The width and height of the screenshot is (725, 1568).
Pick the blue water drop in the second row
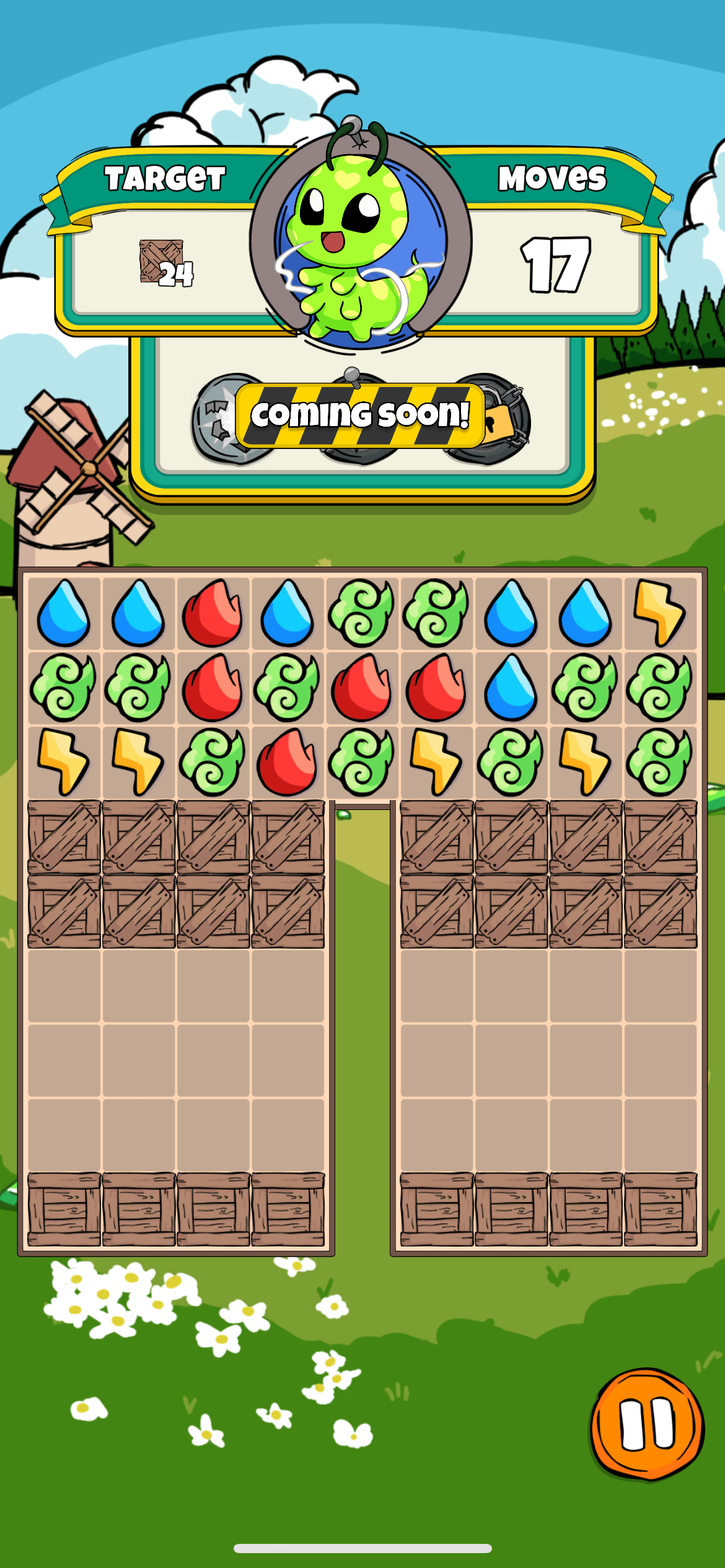(511, 687)
